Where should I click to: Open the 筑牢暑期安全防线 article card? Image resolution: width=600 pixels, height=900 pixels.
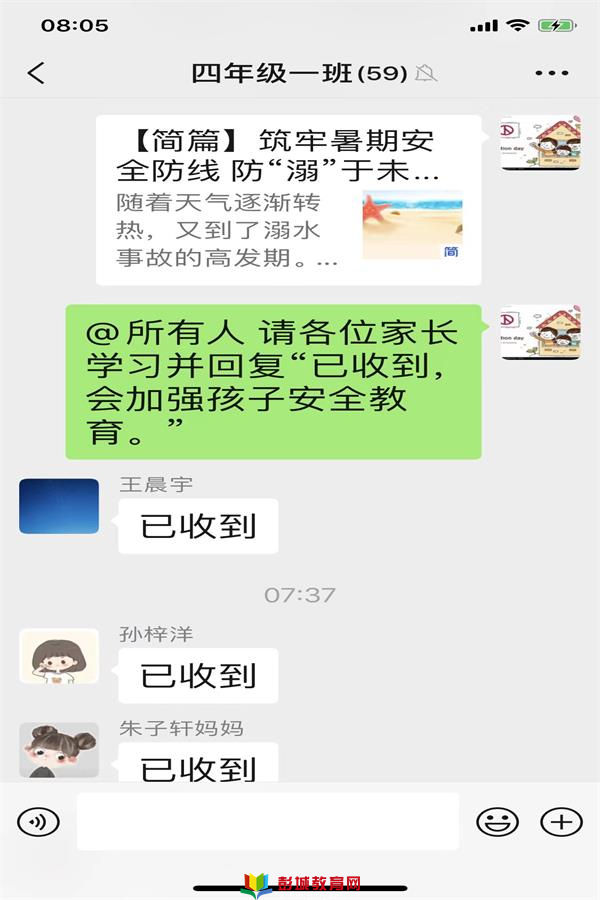click(288, 200)
